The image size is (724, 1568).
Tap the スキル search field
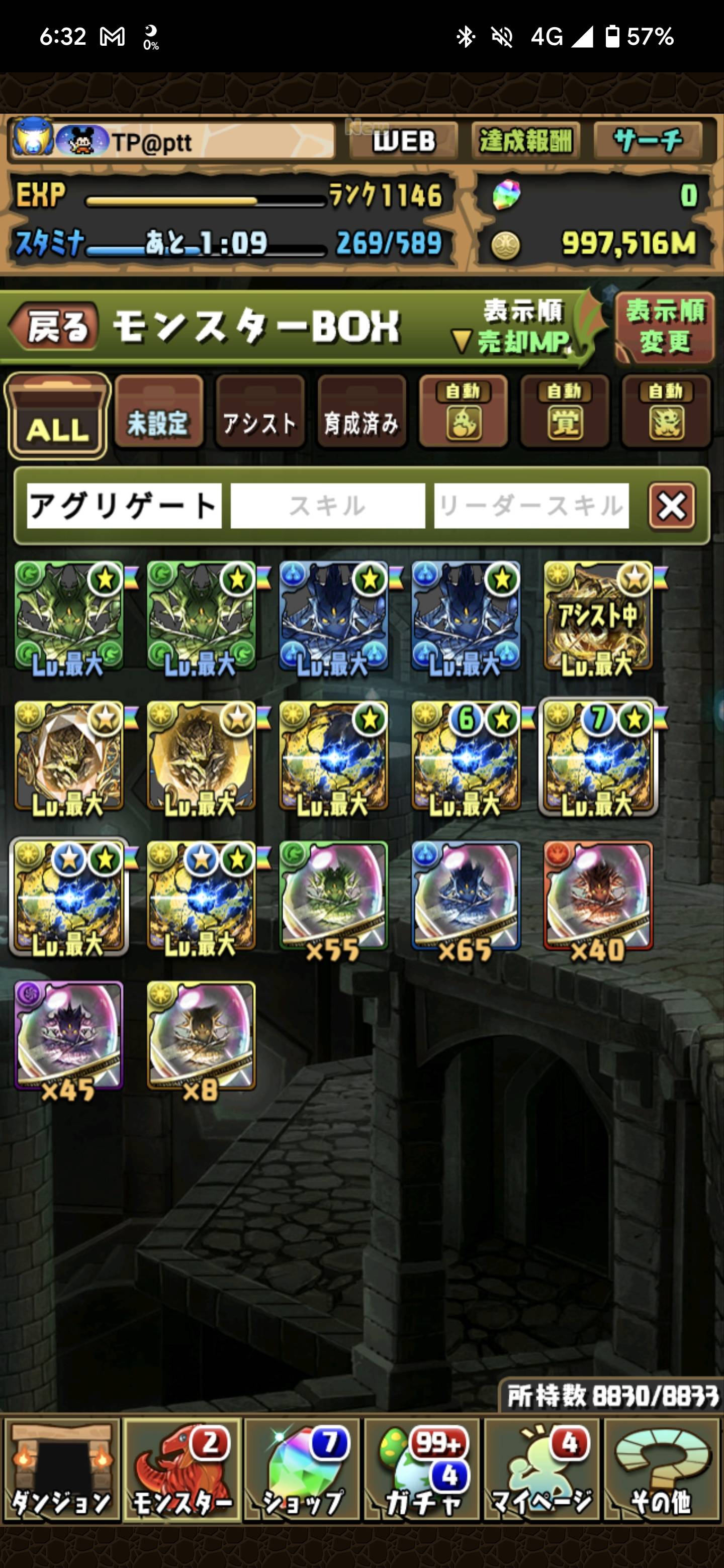click(x=328, y=506)
